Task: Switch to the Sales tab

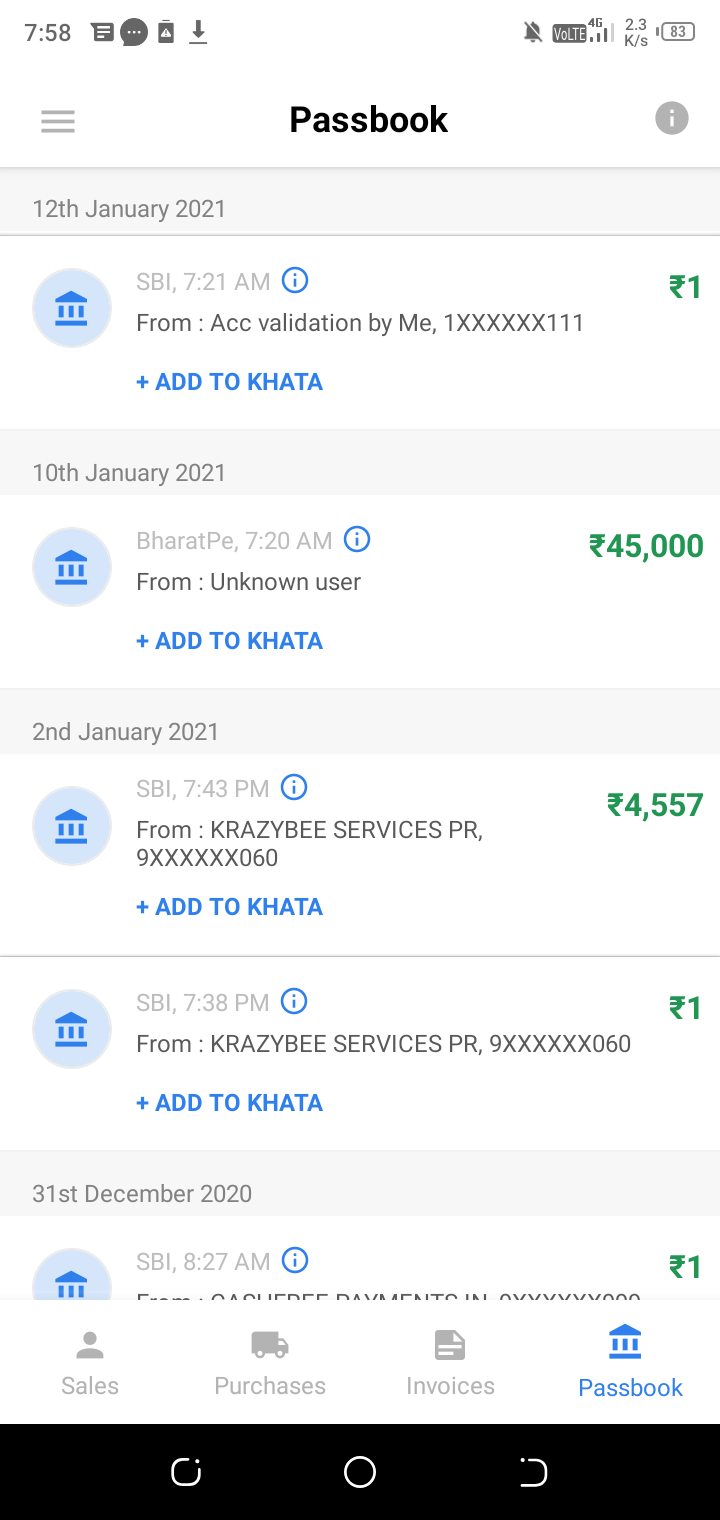Action: click(x=90, y=1362)
